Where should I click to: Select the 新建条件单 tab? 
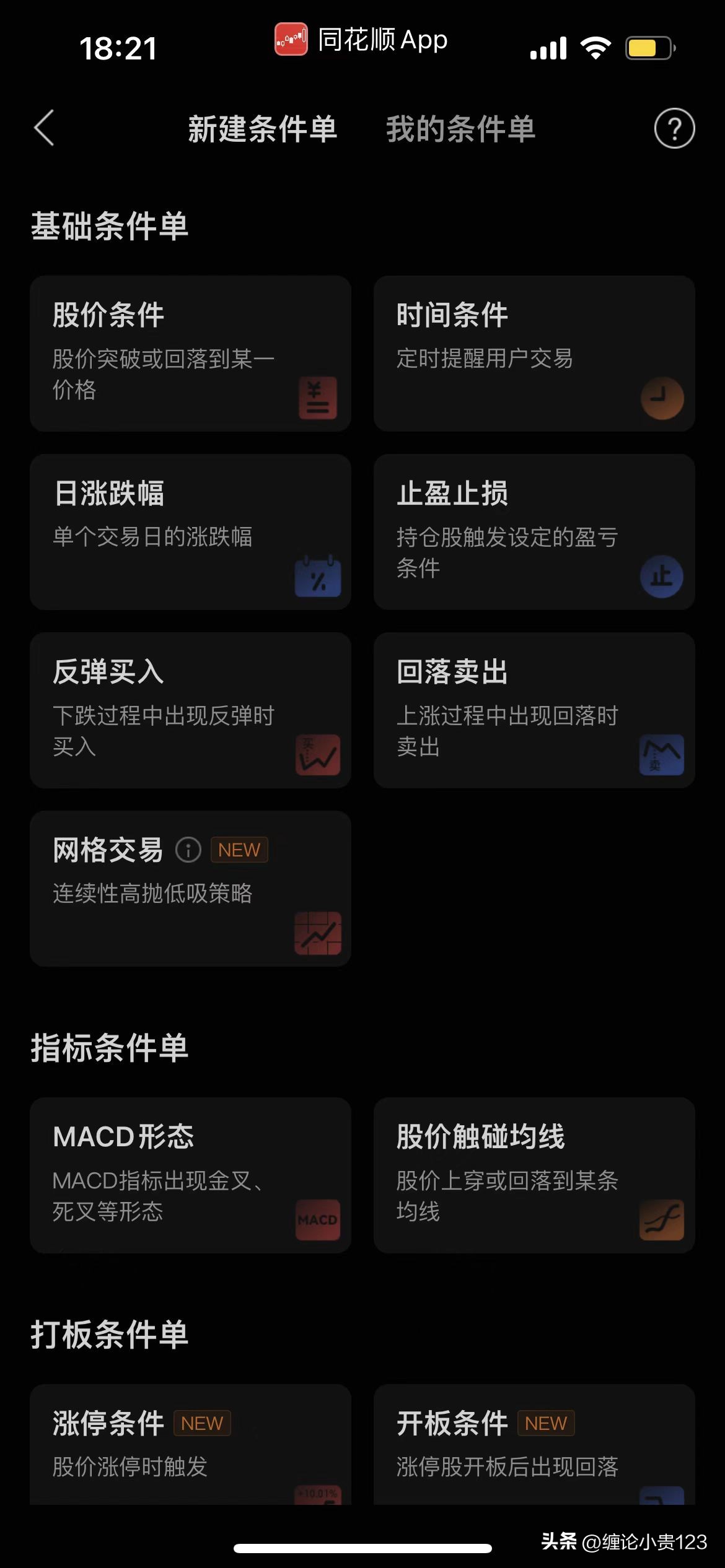tap(263, 129)
